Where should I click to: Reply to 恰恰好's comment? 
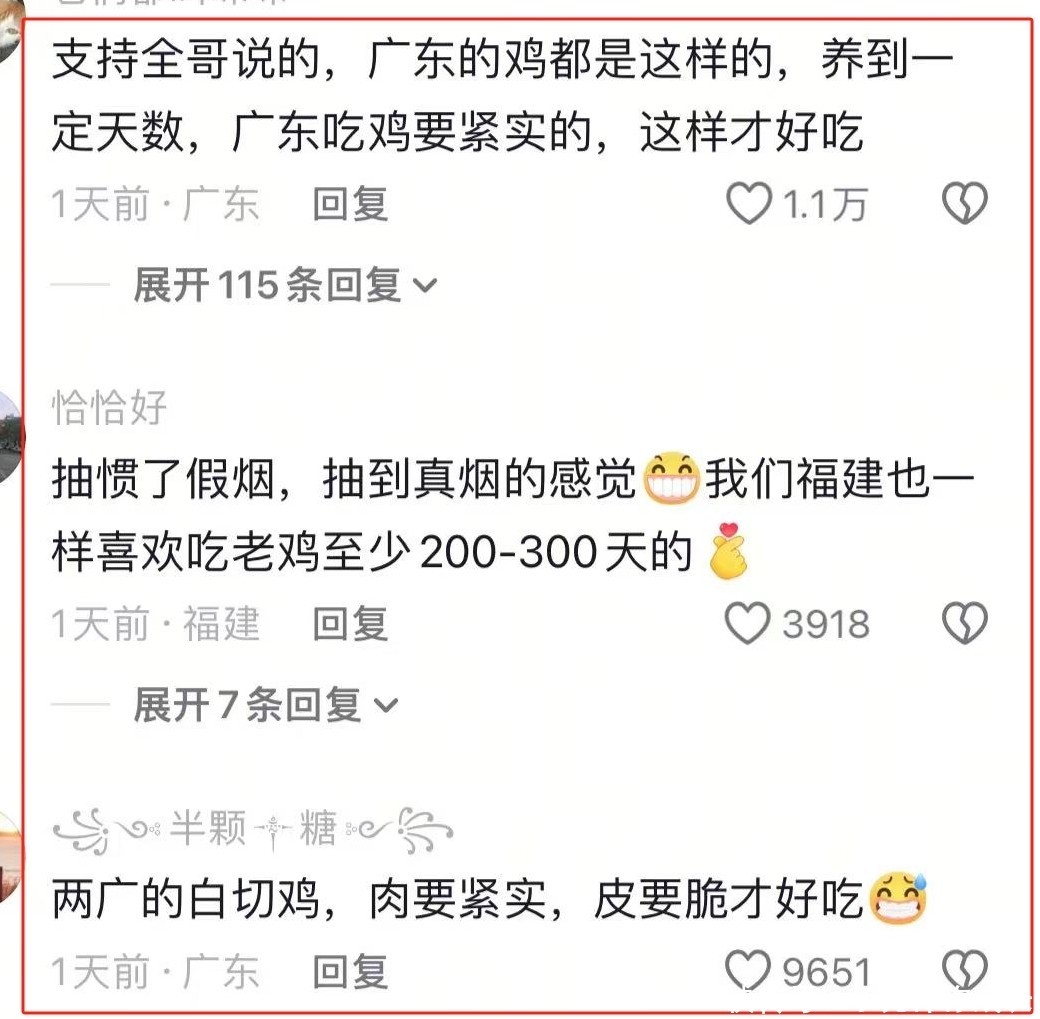coord(350,625)
